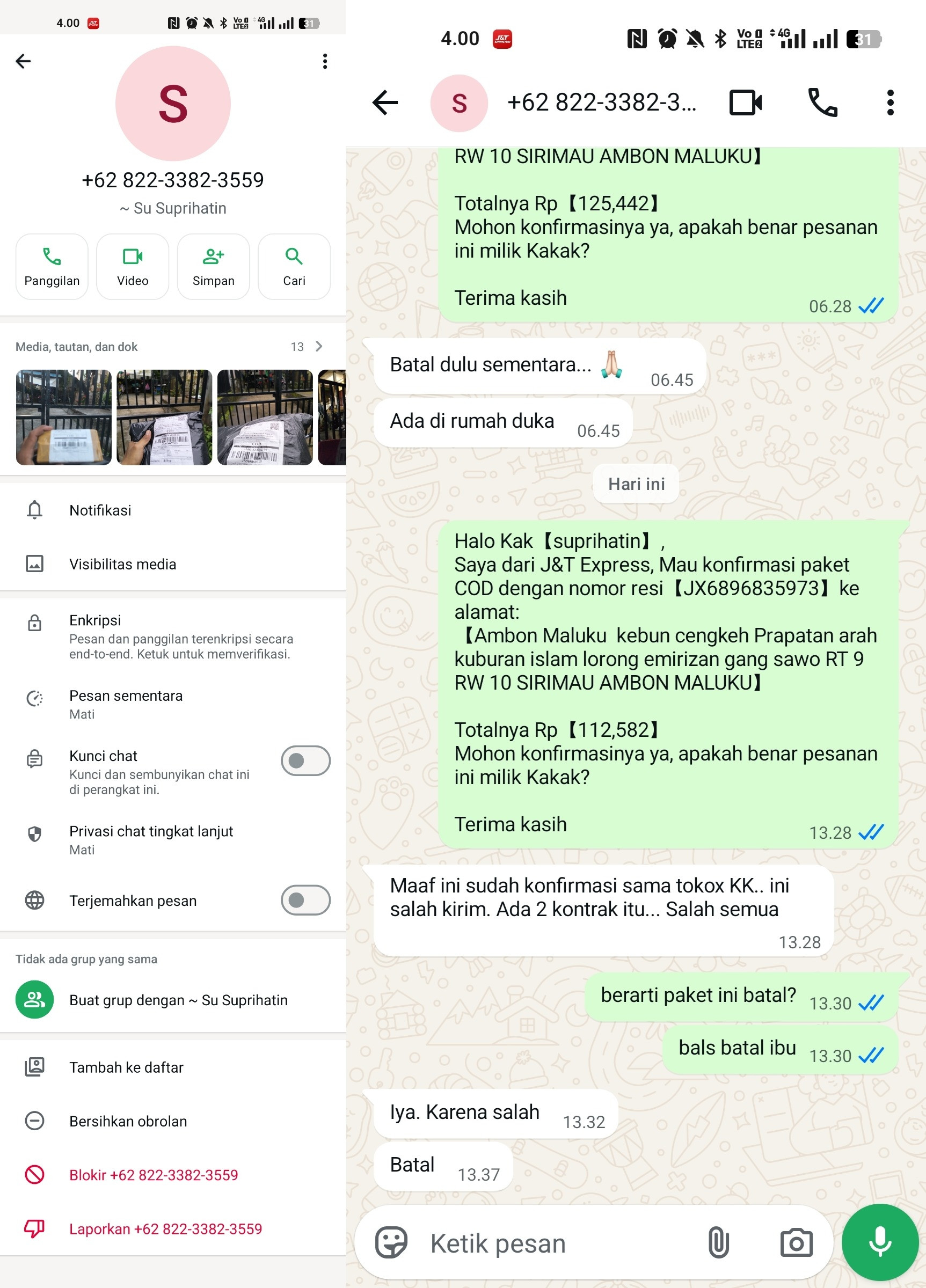
Task: Choose Bersihkan obrolan
Action: pos(173,1121)
